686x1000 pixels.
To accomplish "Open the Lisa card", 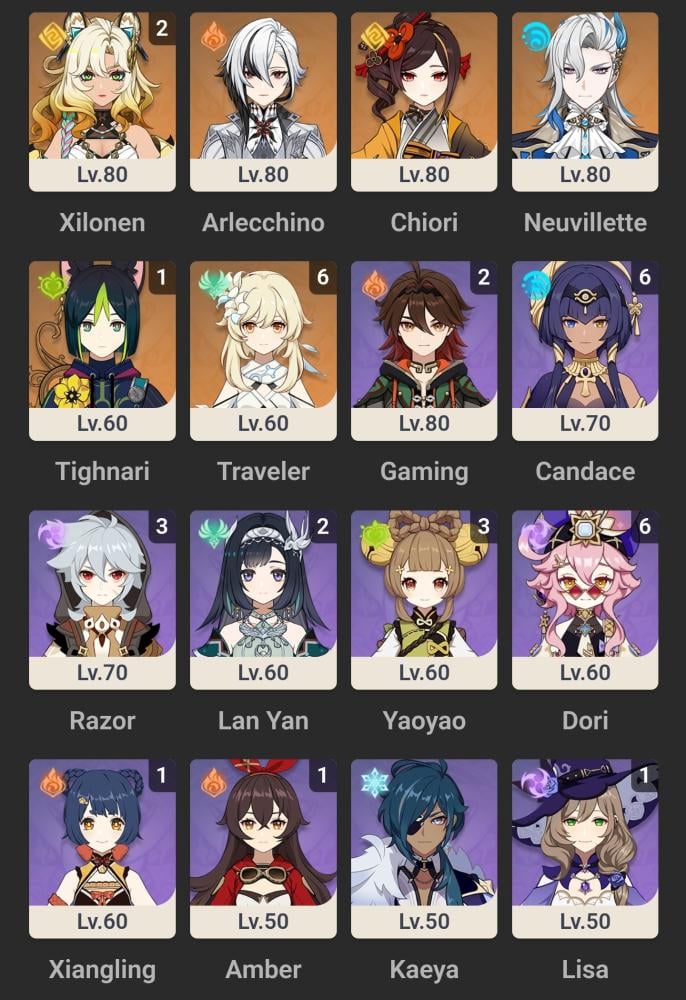I will click(585, 849).
